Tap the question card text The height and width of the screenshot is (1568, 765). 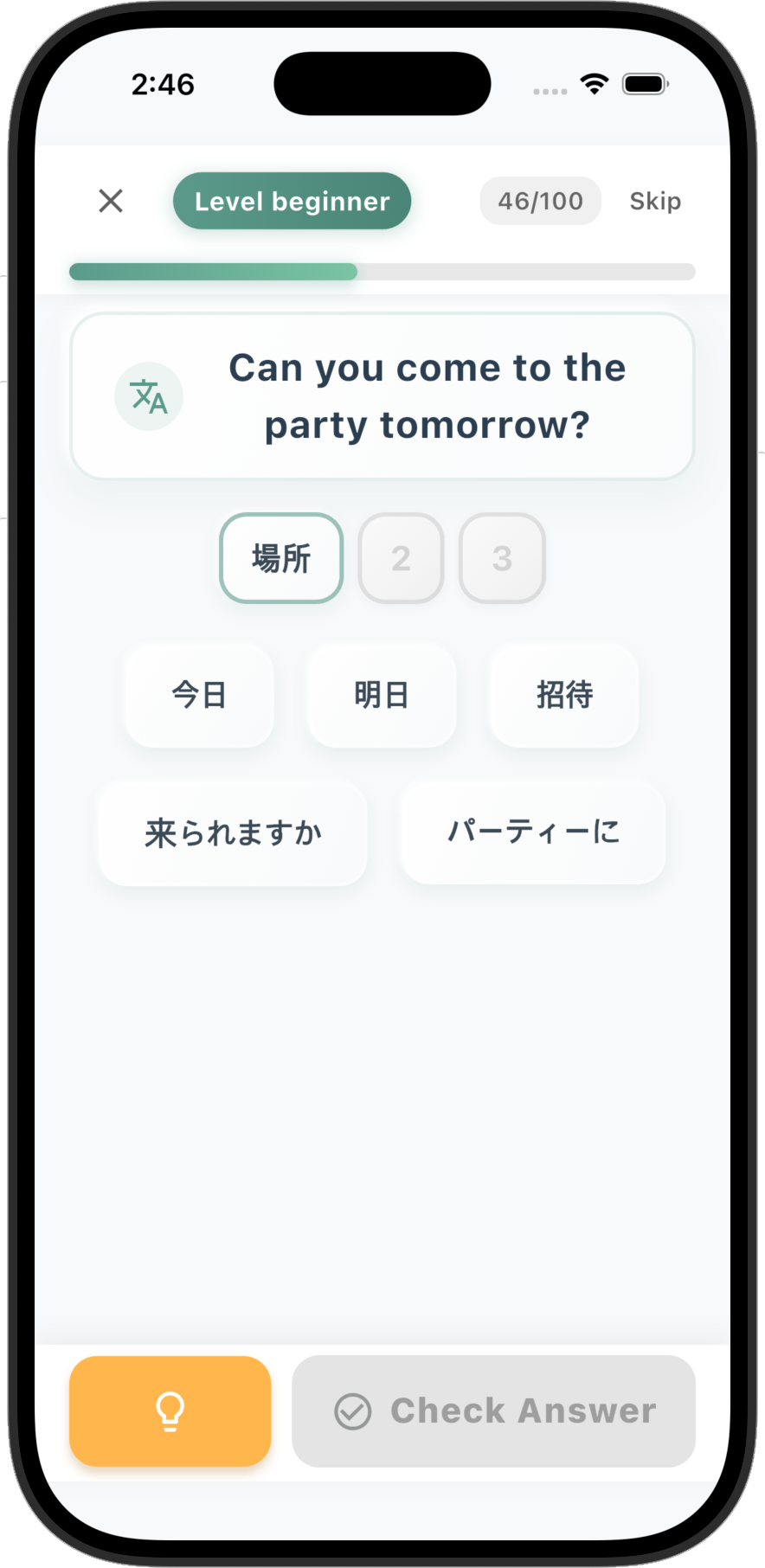427,395
